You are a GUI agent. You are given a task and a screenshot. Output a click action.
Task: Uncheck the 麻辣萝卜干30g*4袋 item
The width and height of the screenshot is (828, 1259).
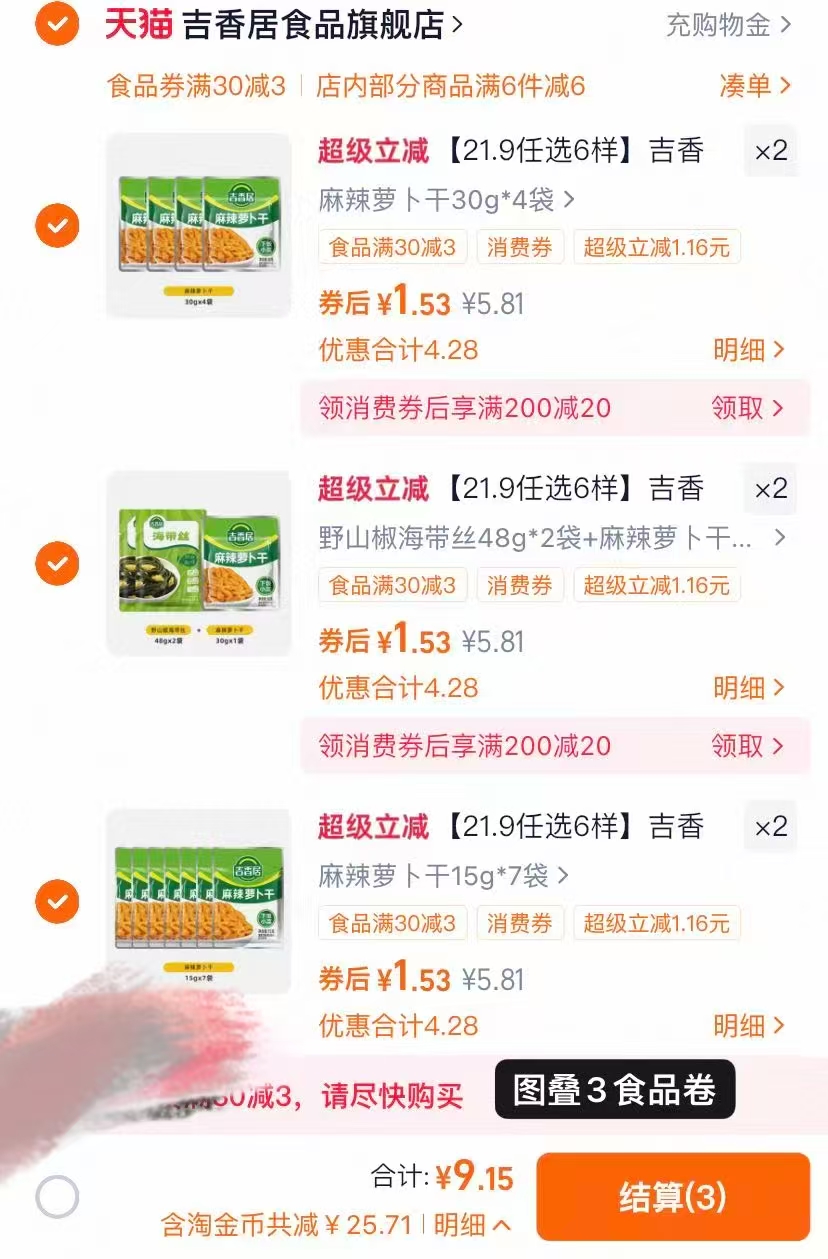click(x=56, y=225)
